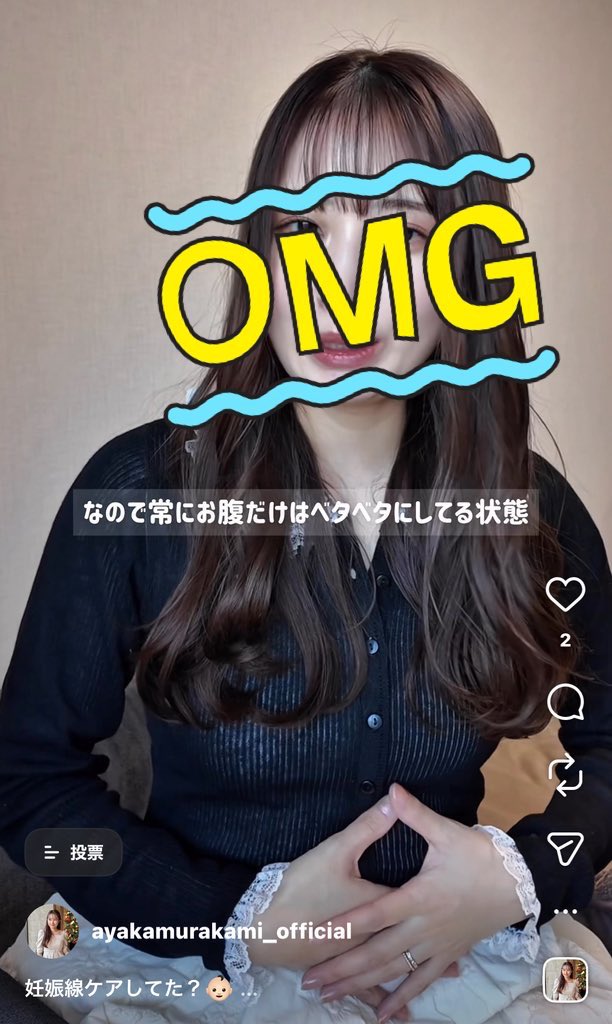Visit the ayakamurakami_official username link
The image size is (612, 1024).
pos(222,931)
